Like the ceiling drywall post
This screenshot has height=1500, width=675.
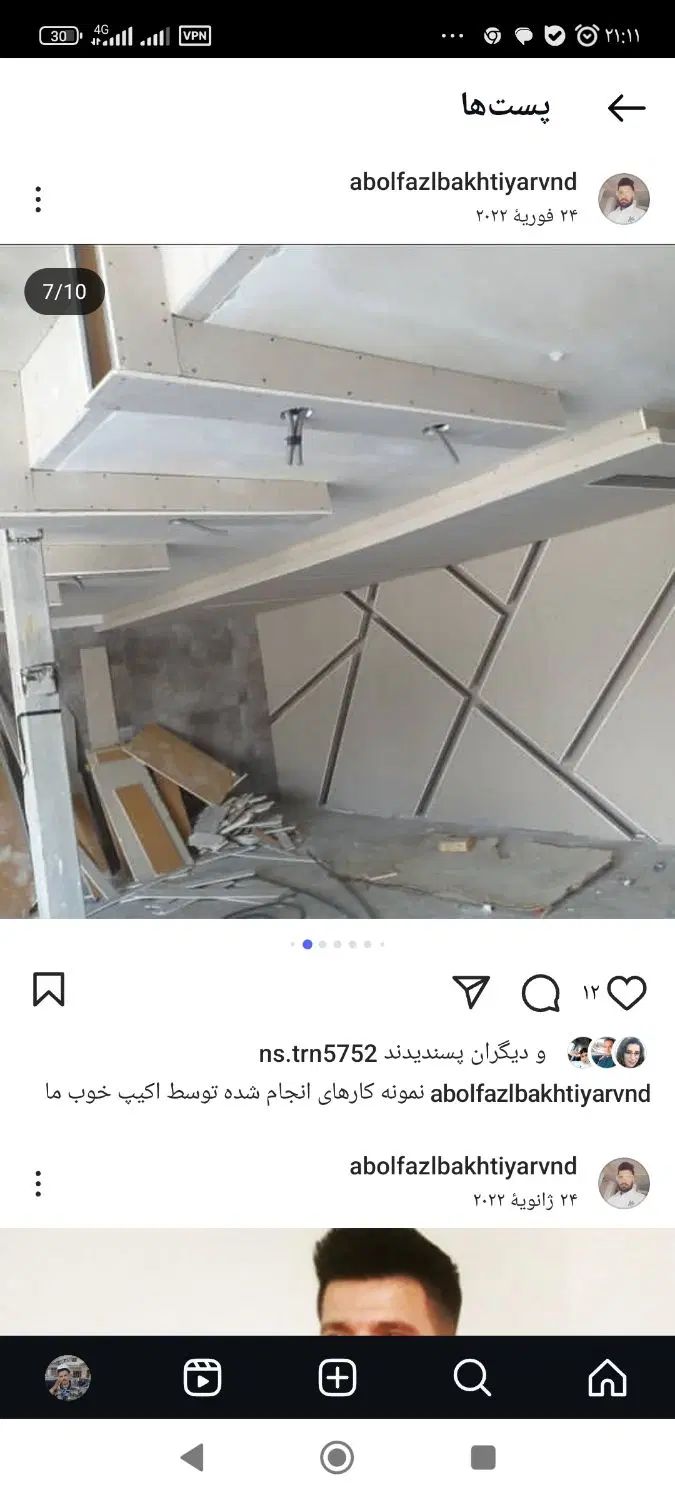(x=627, y=993)
